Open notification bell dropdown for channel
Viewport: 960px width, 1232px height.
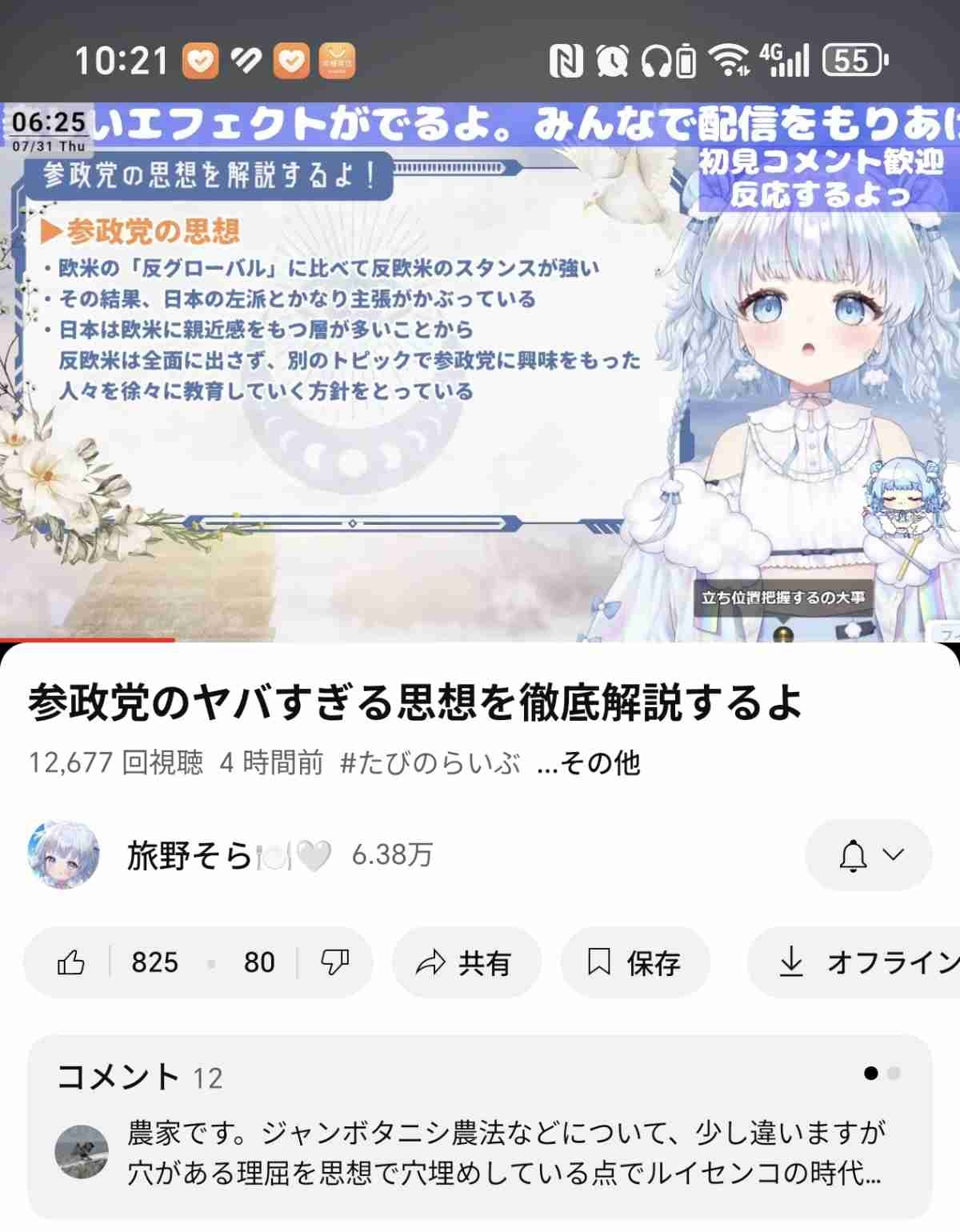coord(868,855)
